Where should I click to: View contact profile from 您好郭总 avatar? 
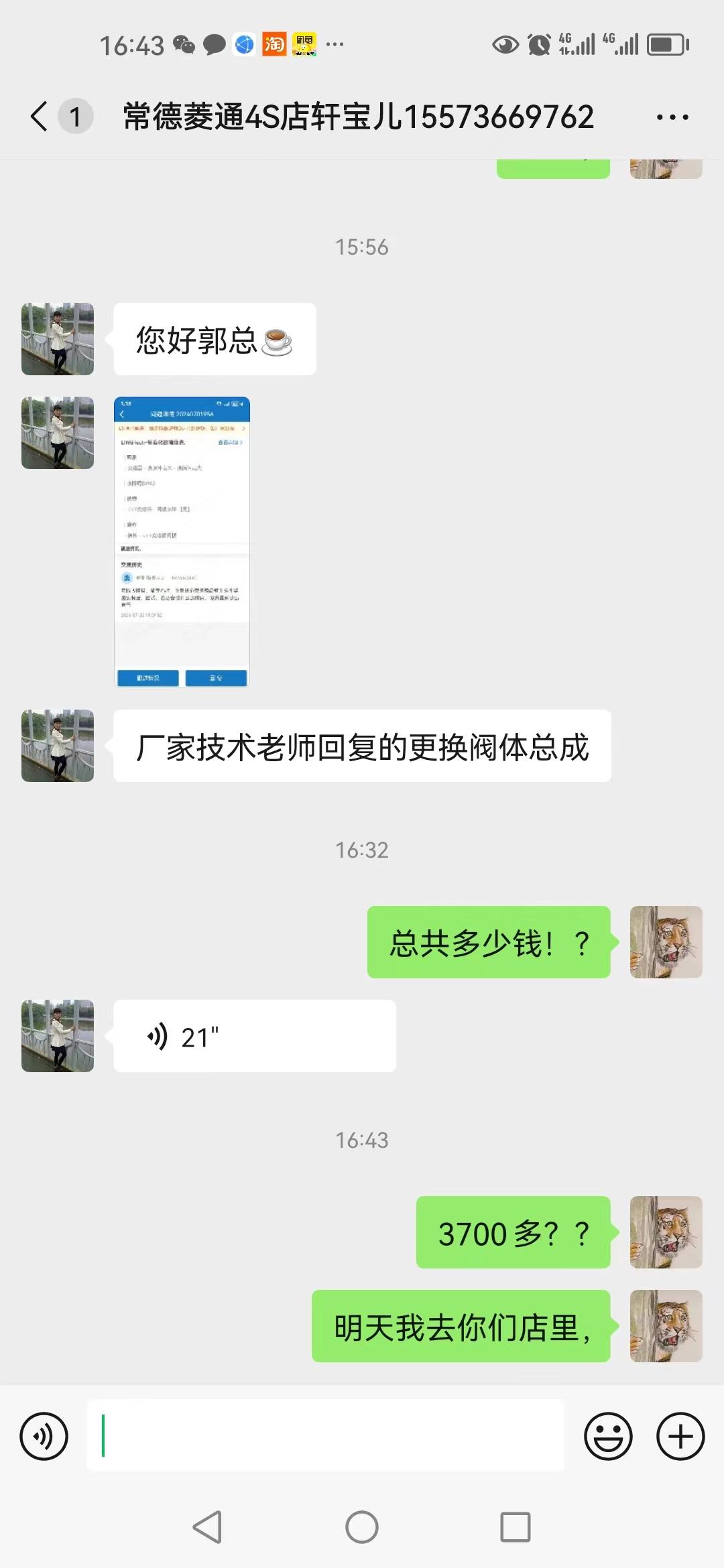(58, 339)
